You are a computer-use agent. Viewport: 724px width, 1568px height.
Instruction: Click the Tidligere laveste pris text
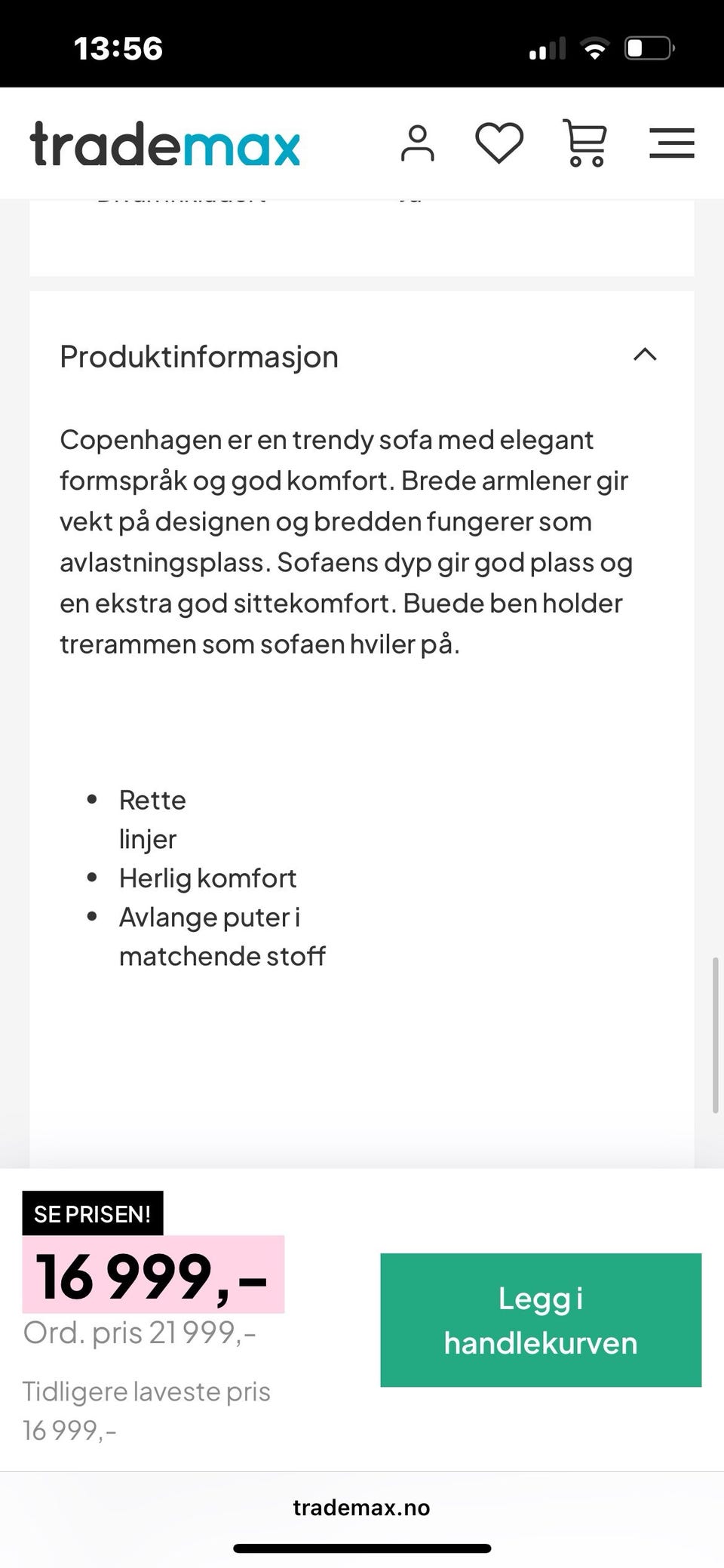[146, 1391]
